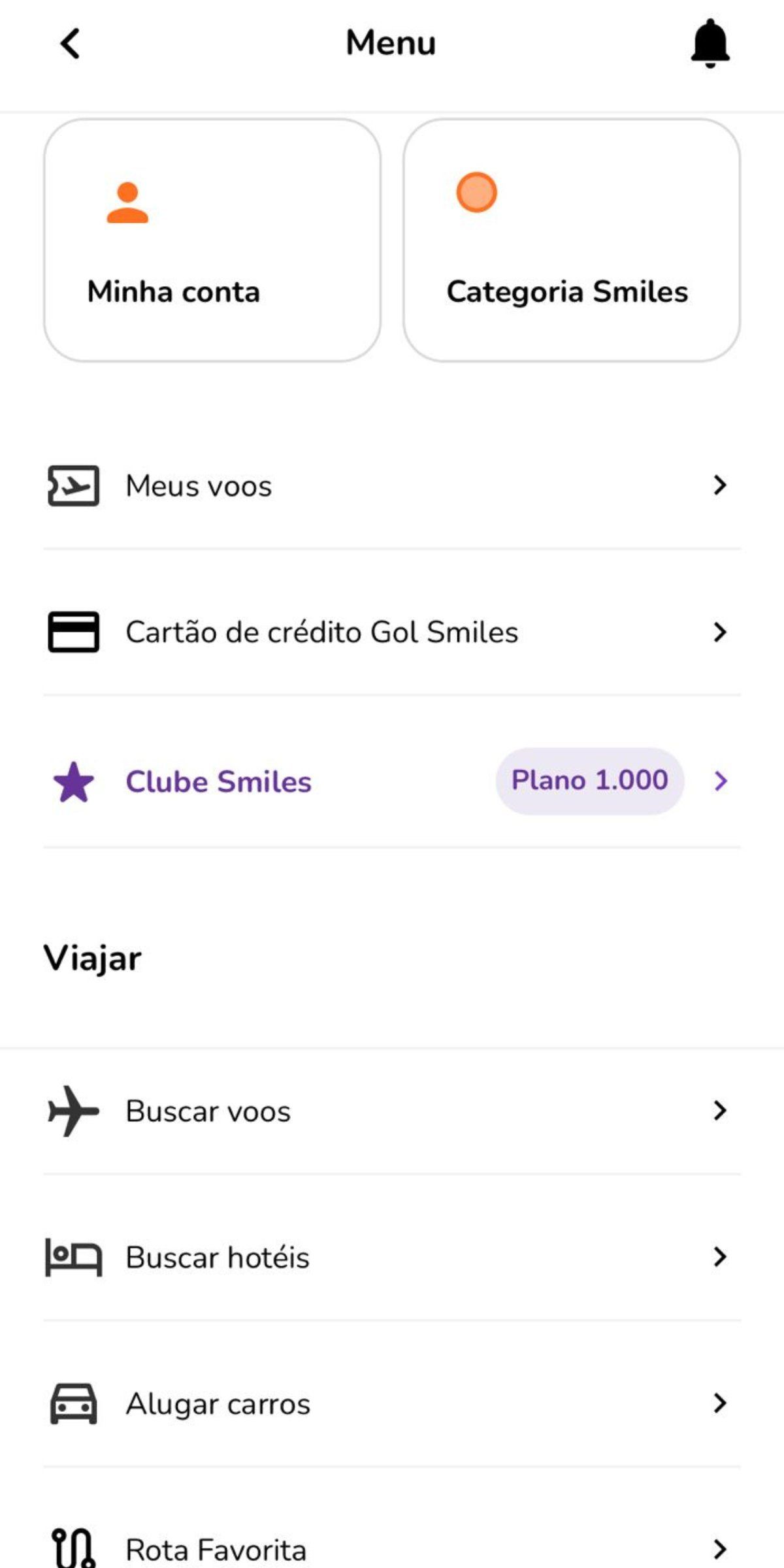784x1568 pixels.
Task: Open the Categoria Smiles card
Action: (572, 240)
